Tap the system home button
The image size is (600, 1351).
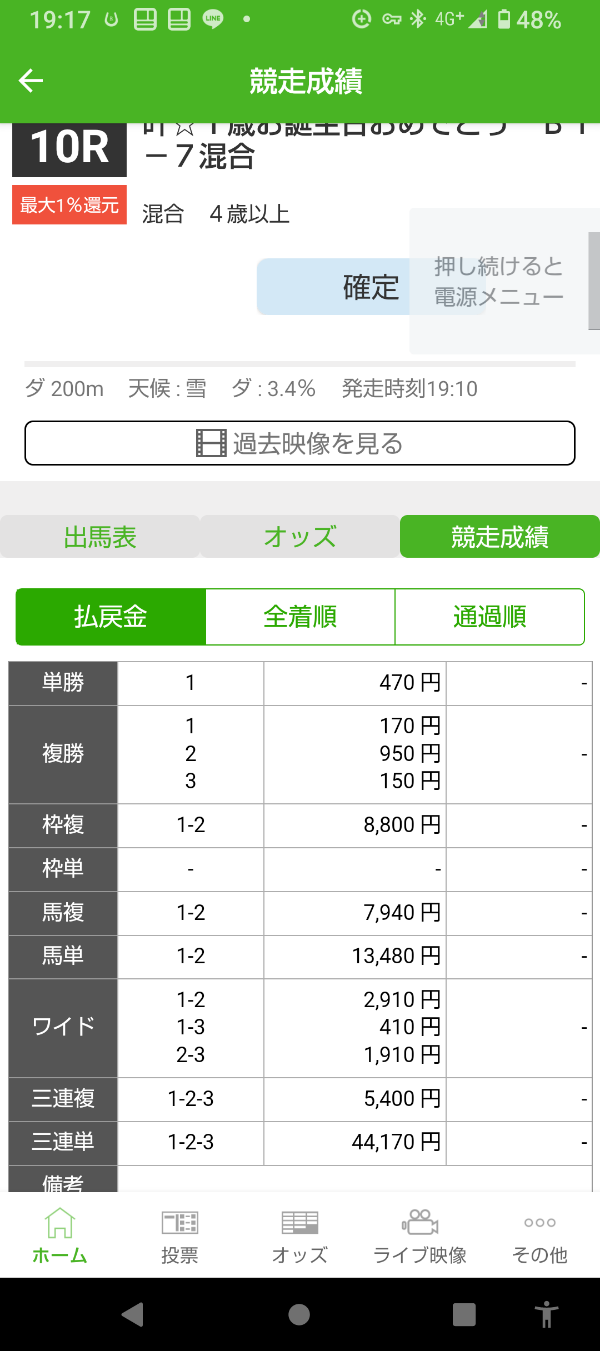coord(299,1314)
